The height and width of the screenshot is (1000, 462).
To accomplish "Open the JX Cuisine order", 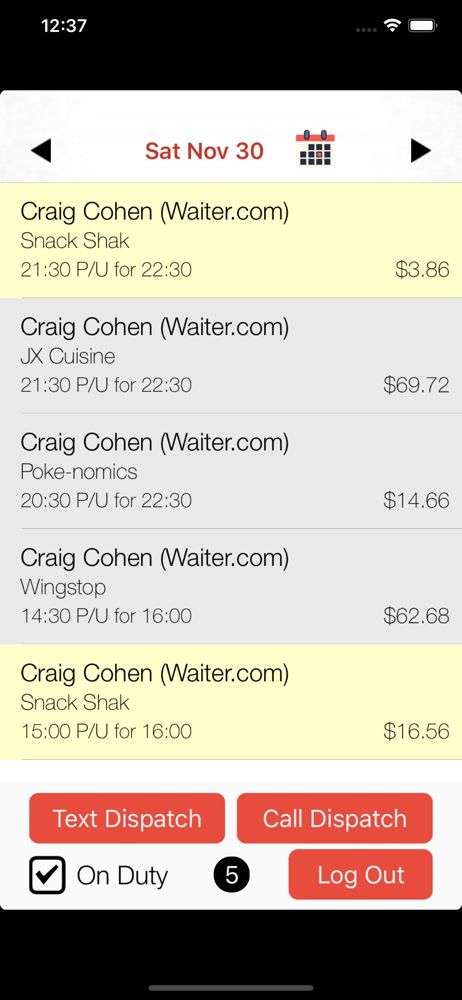I will pyautogui.click(x=231, y=356).
